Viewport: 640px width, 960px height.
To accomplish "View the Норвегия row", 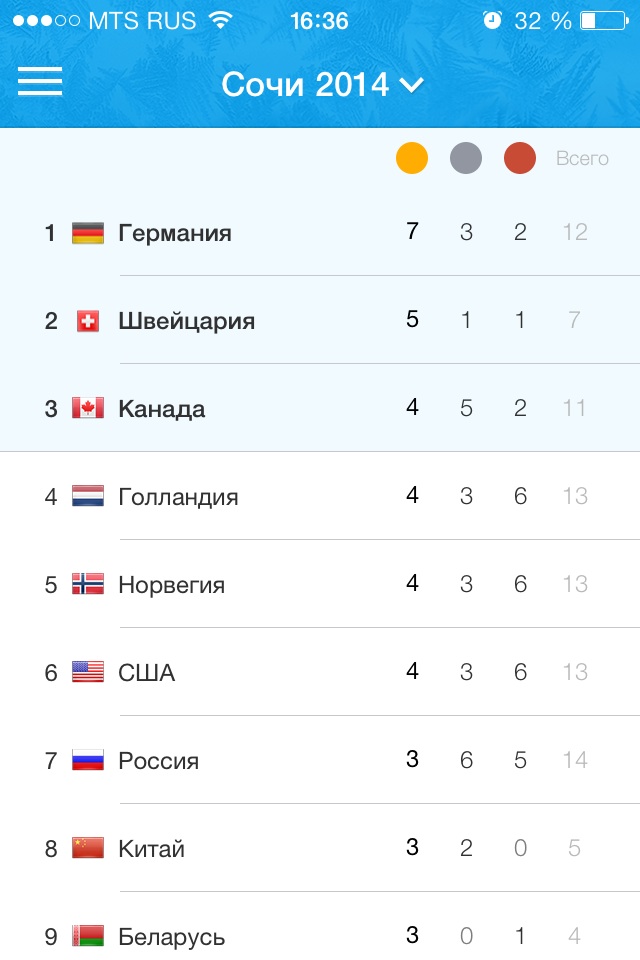I will pyautogui.click(x=320, y=585).
